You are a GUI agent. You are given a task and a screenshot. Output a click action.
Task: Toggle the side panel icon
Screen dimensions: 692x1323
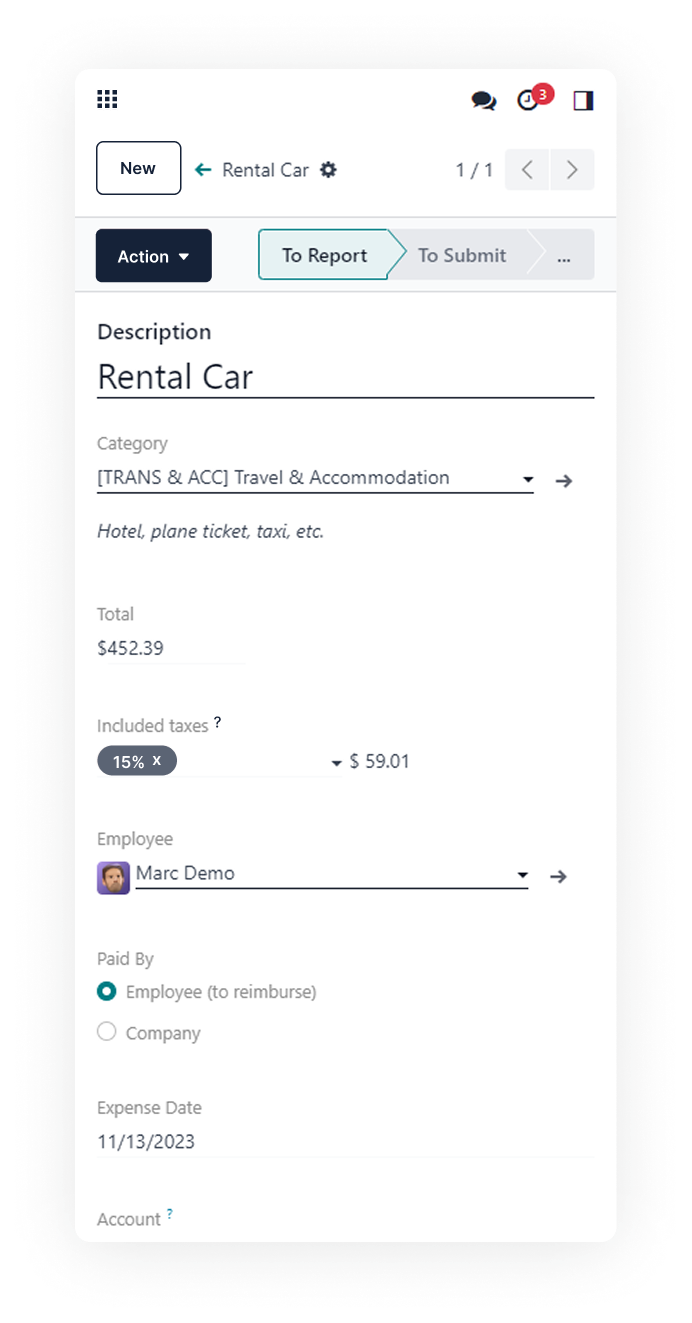tap(583, 100)
